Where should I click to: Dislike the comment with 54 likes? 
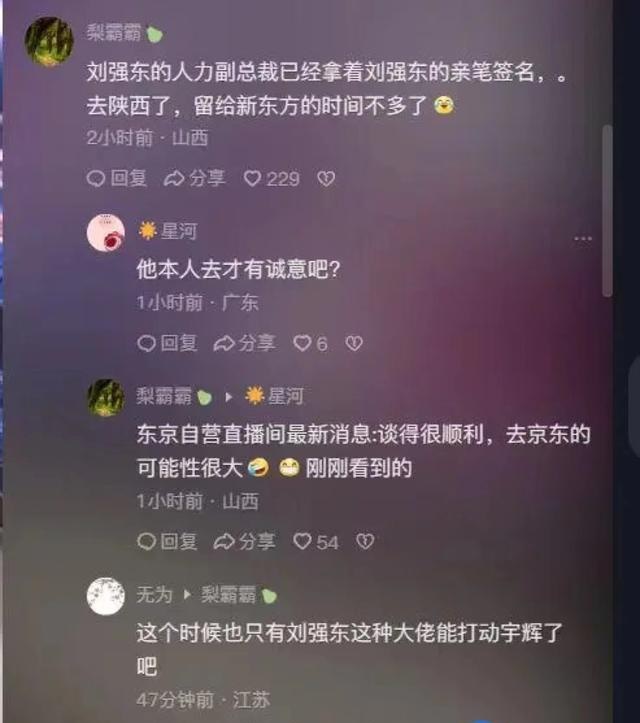(365, 542)
